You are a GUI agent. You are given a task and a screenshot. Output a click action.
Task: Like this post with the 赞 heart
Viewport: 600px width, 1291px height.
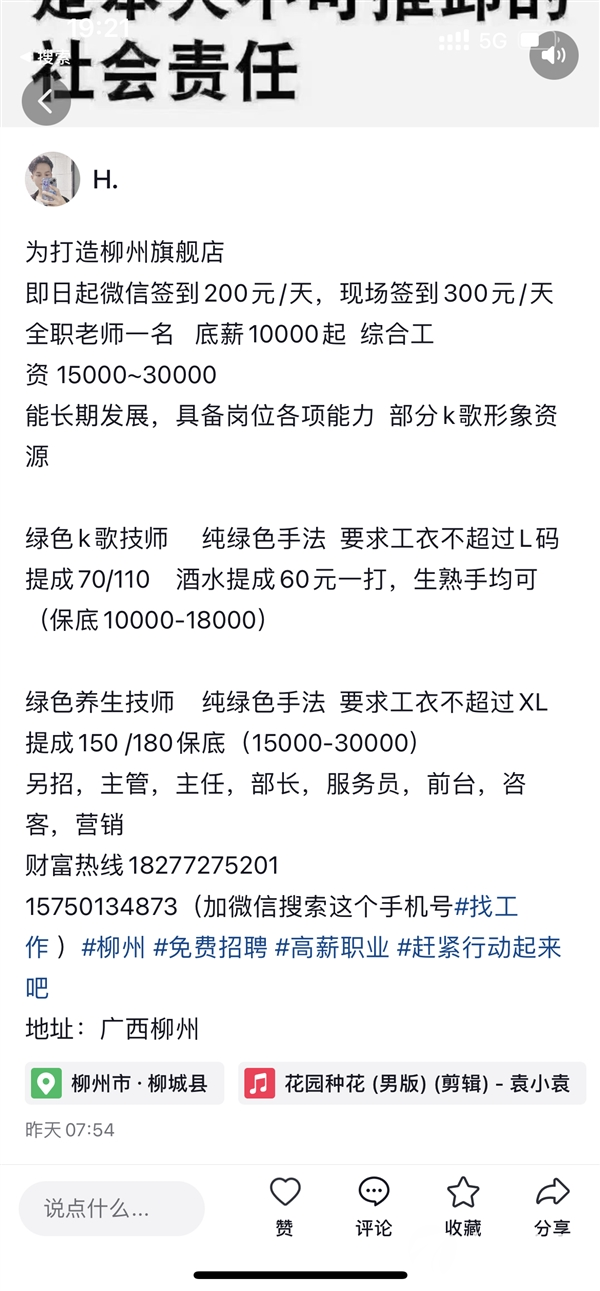(285, 1206)
